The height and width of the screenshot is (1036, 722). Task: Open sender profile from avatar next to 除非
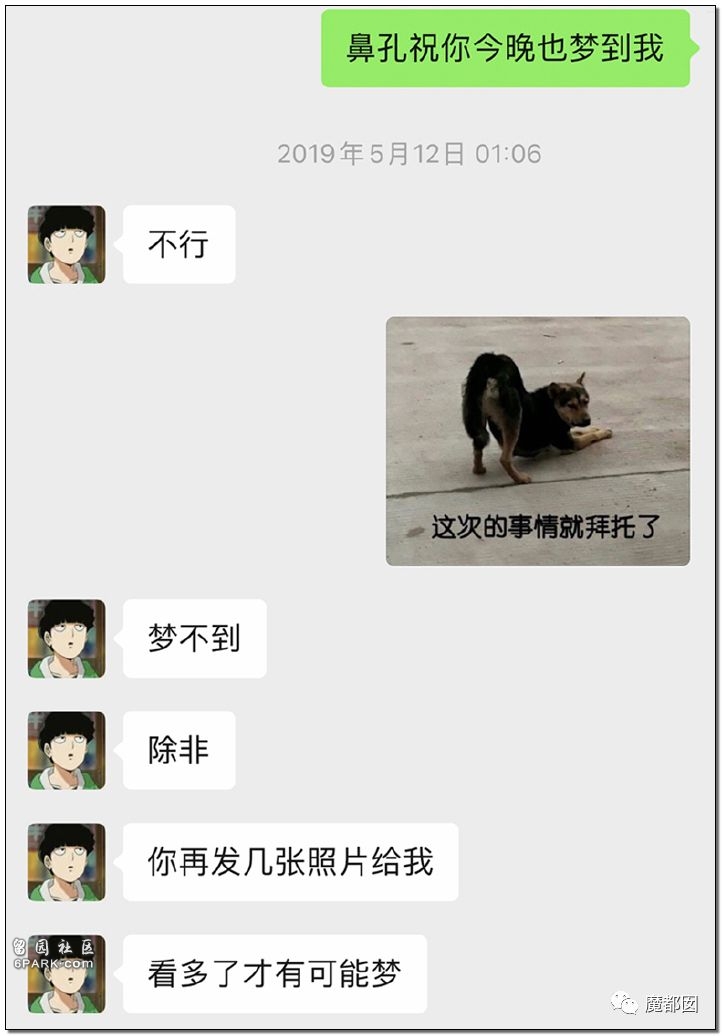pos(66,750)
